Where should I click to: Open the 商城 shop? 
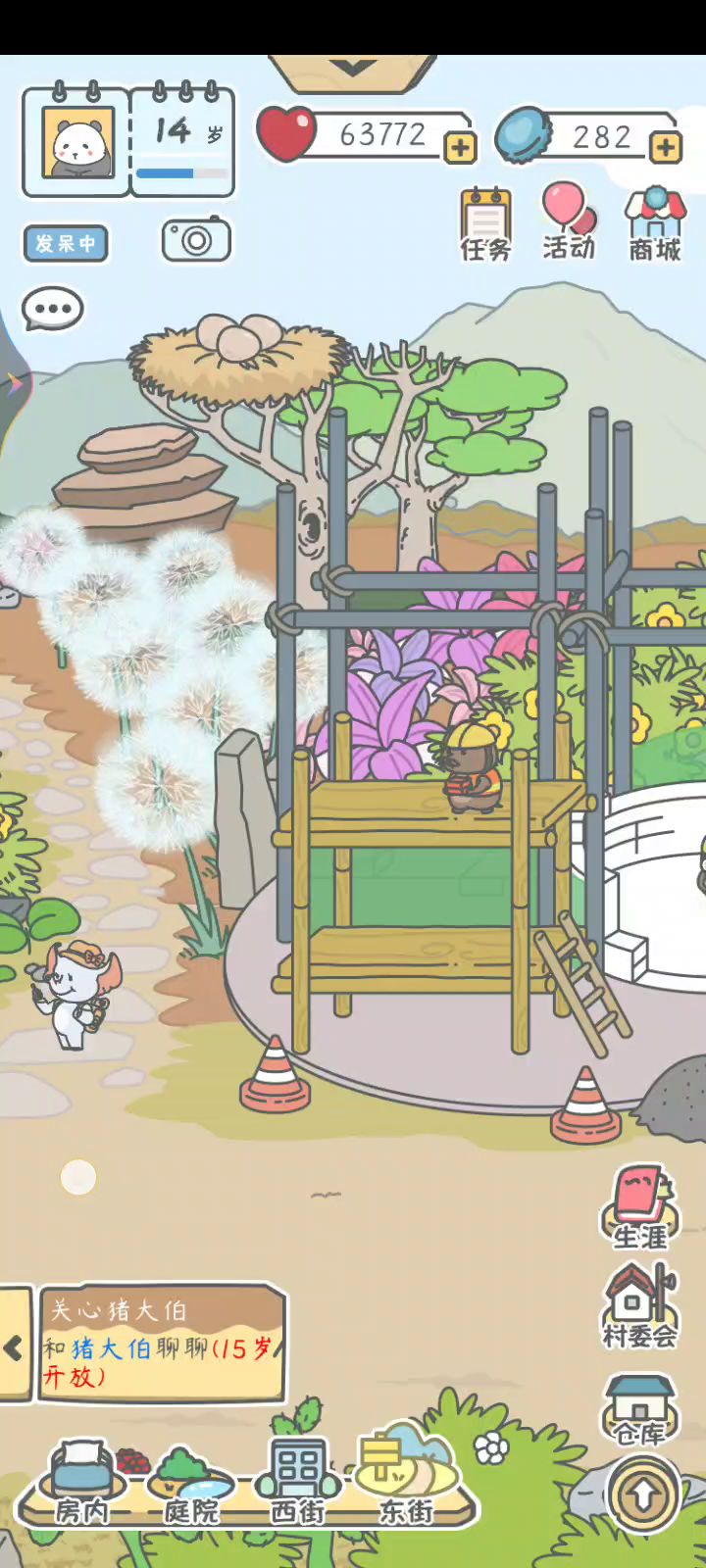tap(655, 225)
